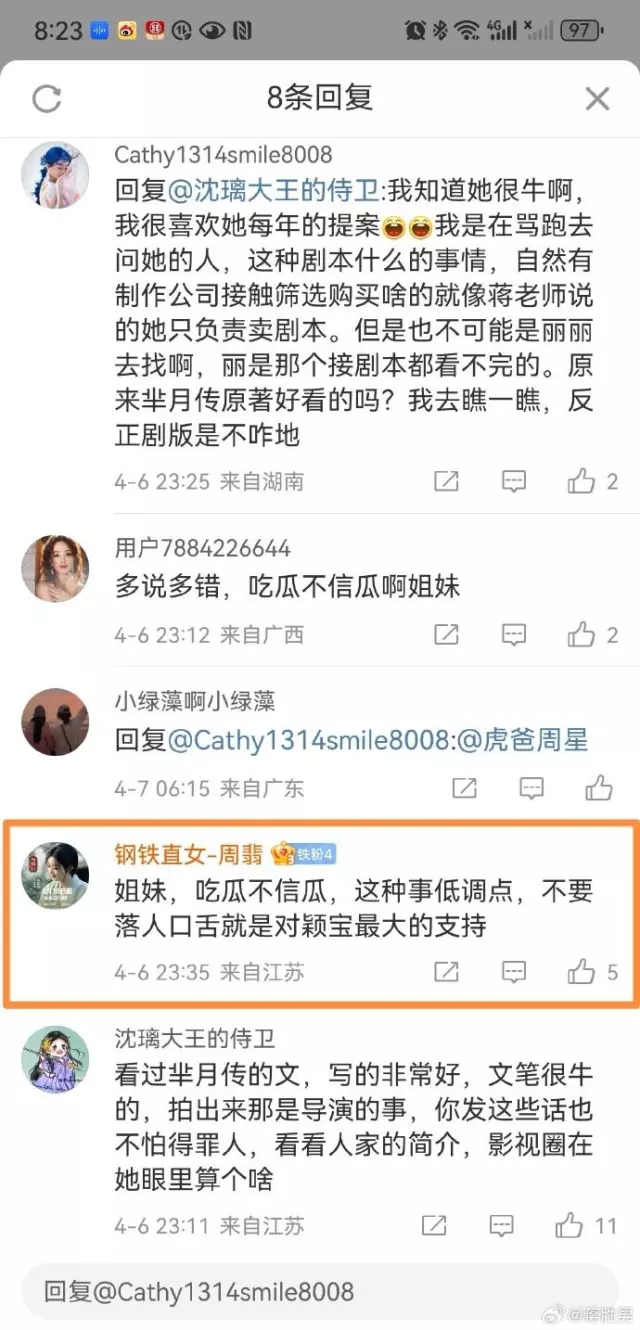Refresh the replies list
The height and width of the screenshot is (1330, 640).
pos(47,98)
